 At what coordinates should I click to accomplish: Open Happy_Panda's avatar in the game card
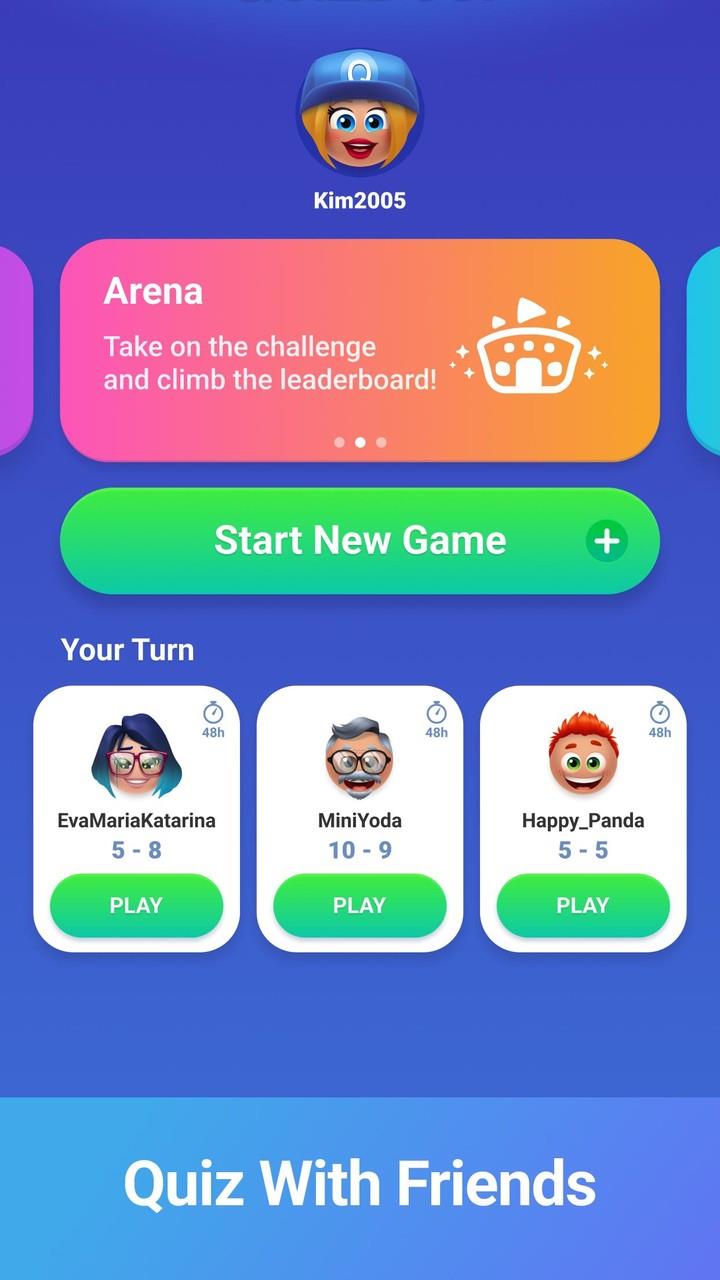(x=582, y=757)
